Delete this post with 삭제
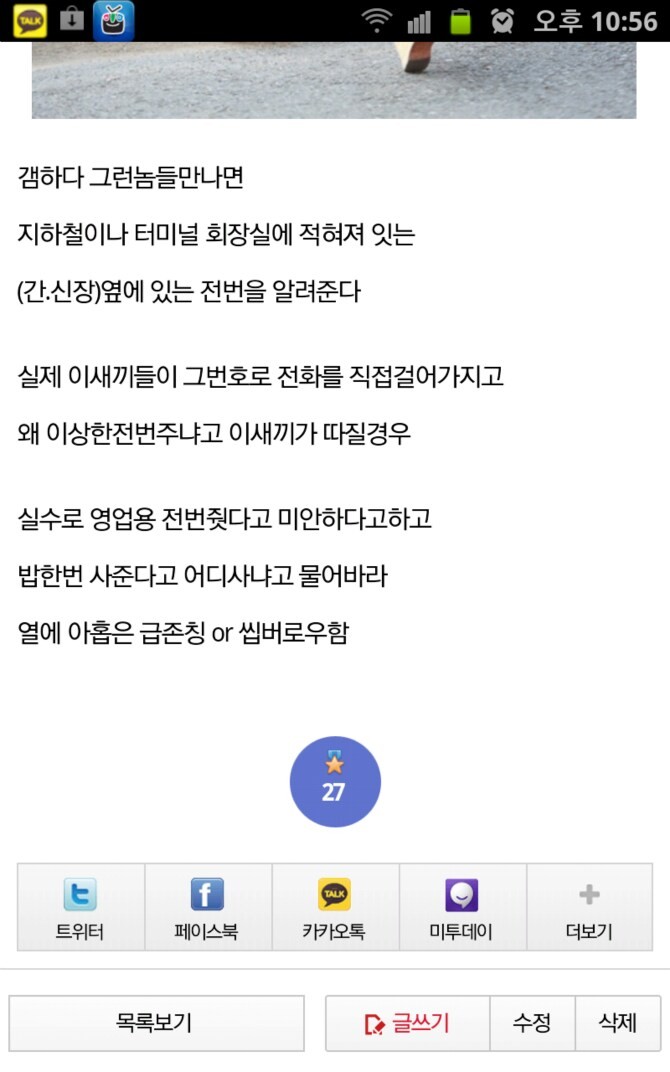670x1072 pixels. coord(618,1023)
